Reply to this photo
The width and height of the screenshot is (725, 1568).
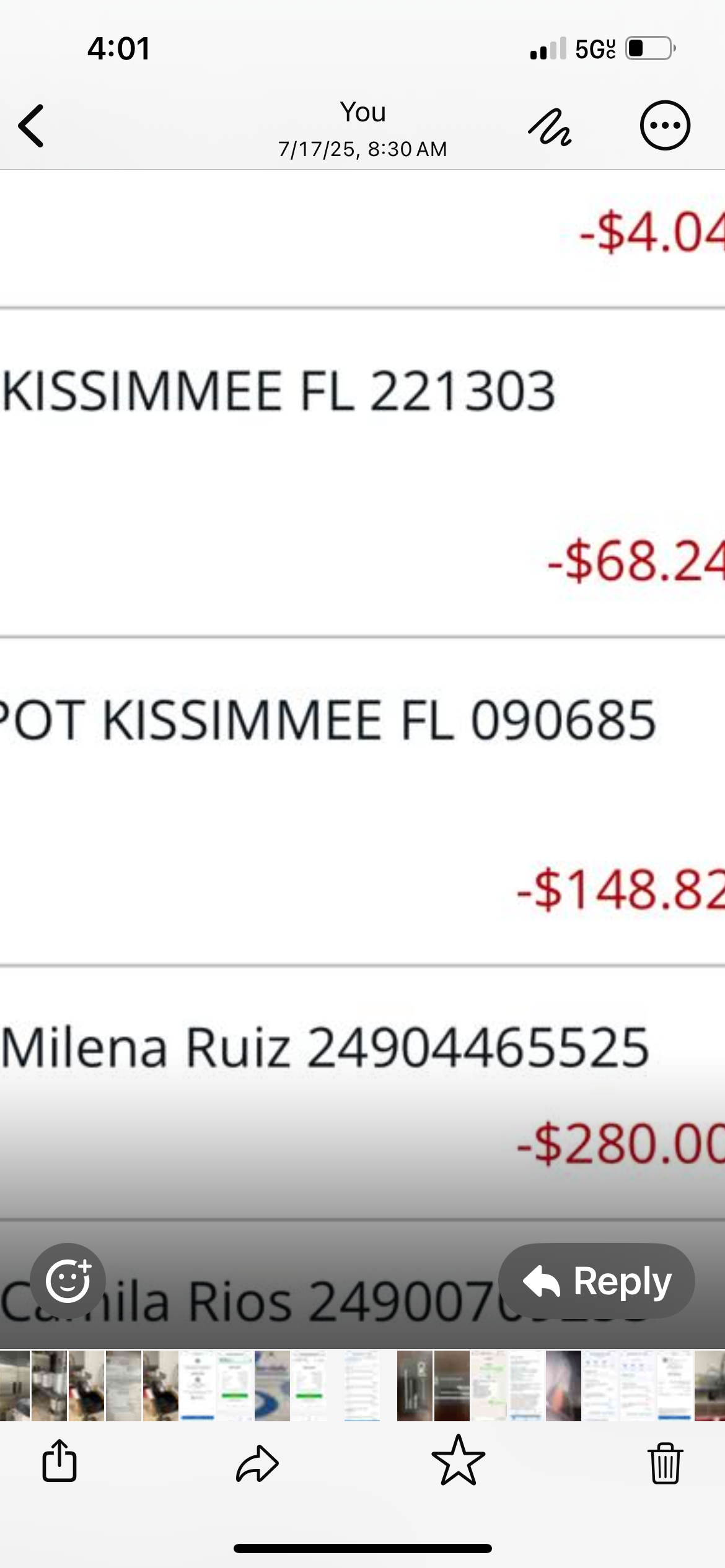click(596, 1280)
